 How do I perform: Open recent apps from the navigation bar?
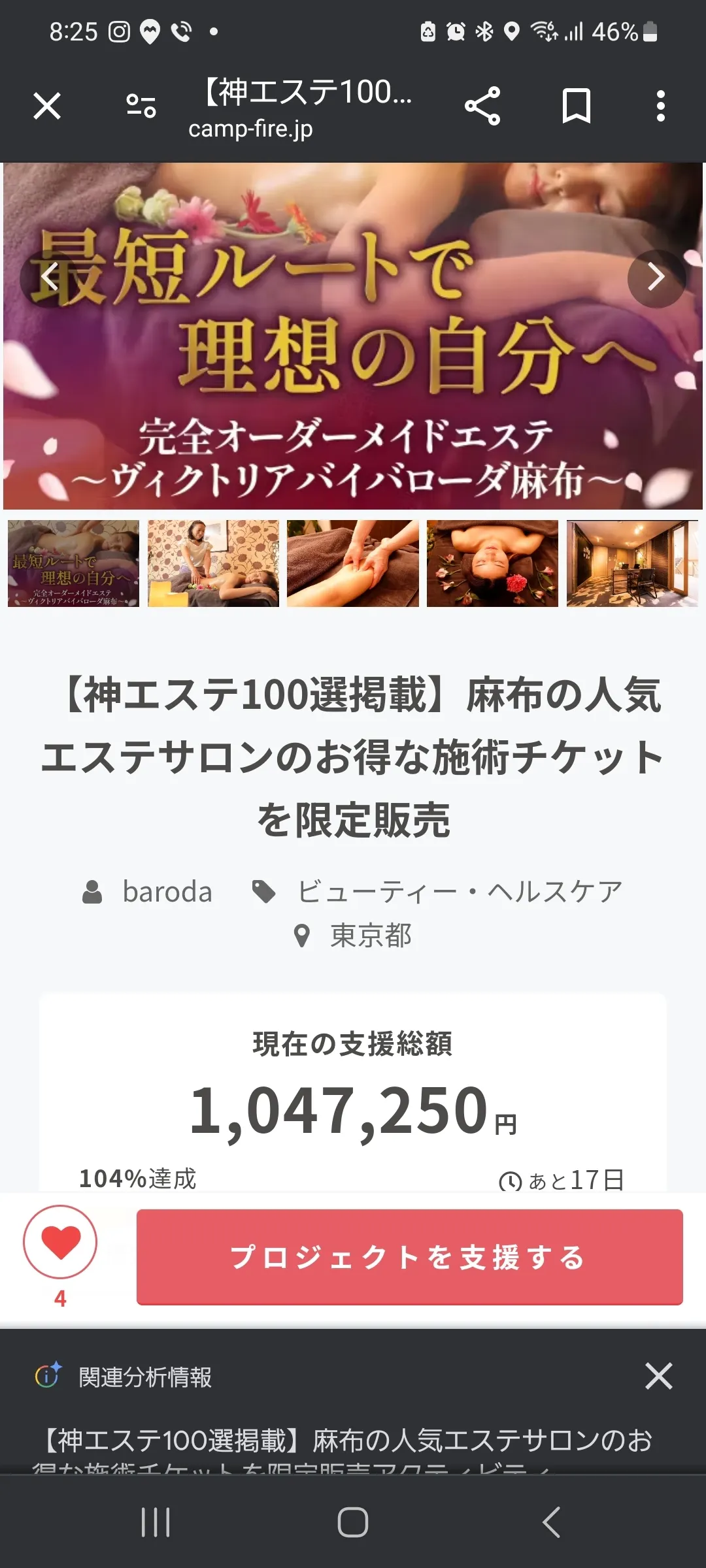pos(156,1522)
